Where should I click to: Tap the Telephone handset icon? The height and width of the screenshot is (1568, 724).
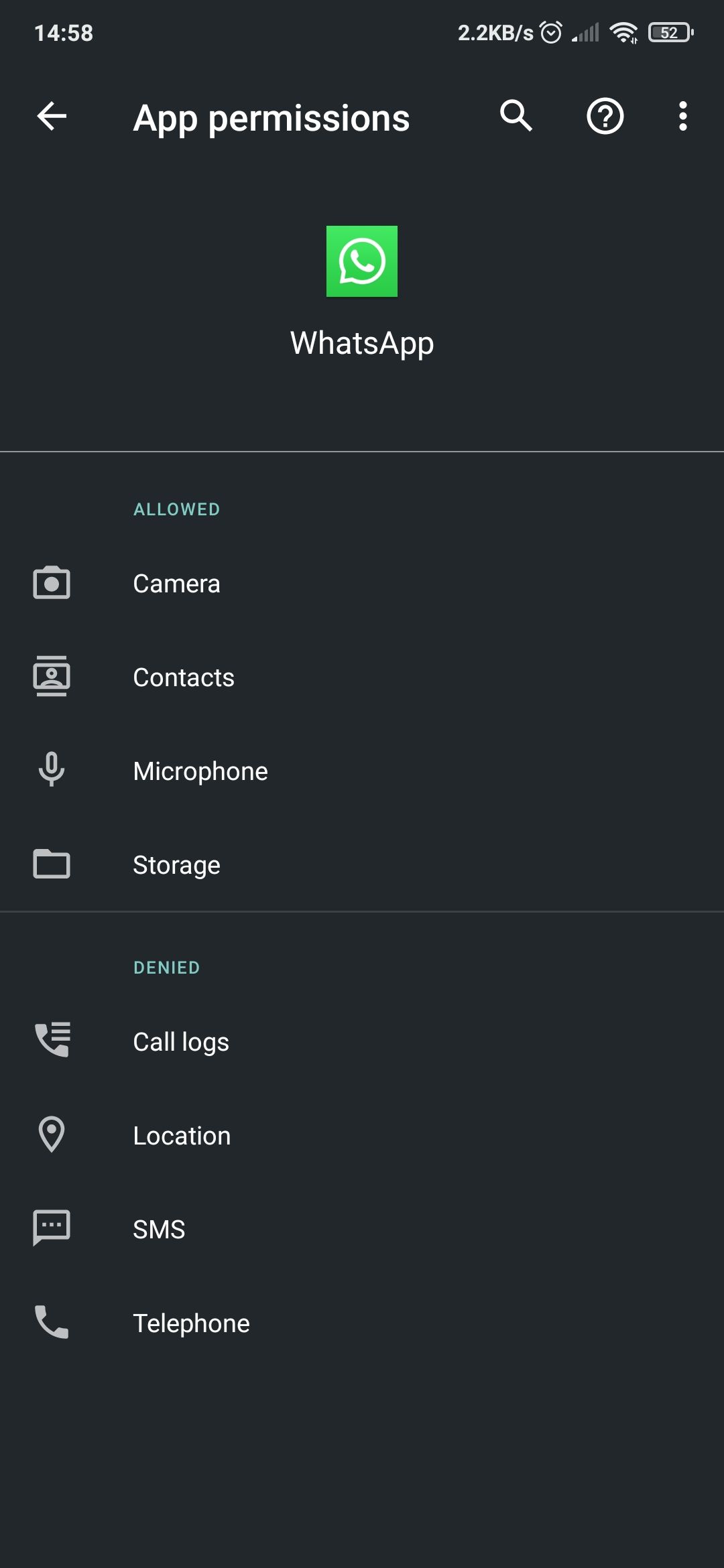(51, 1322)
